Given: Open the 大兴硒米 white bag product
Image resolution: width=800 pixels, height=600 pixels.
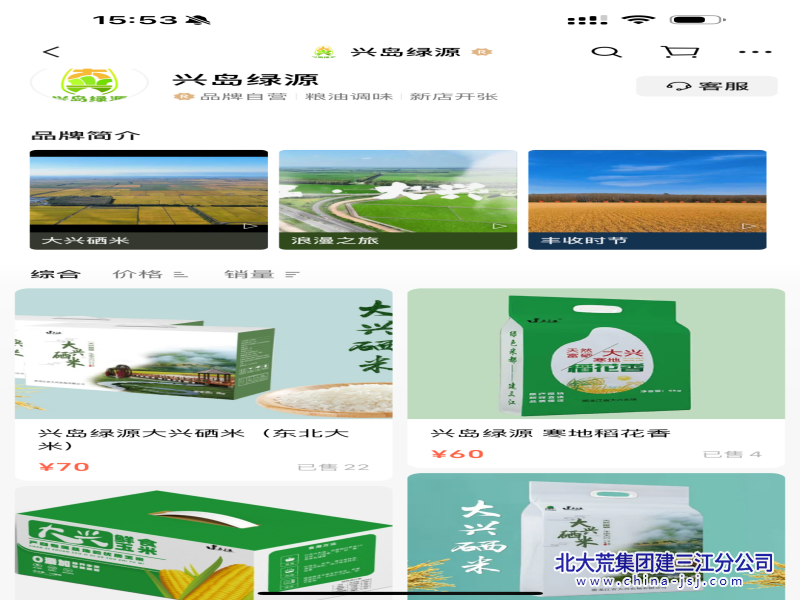Looking at the screenshot, I should click(x=595, y=535).
